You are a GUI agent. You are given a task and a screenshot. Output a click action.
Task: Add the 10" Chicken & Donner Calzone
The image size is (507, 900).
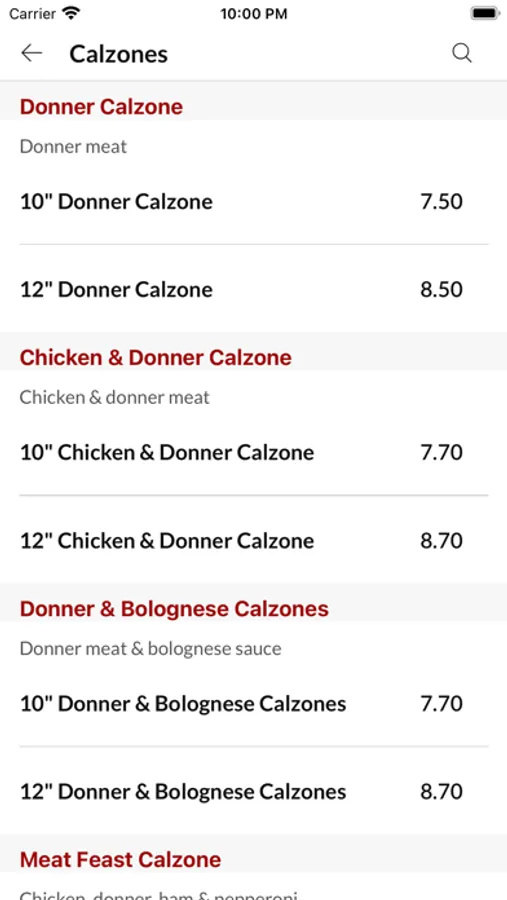253,452
